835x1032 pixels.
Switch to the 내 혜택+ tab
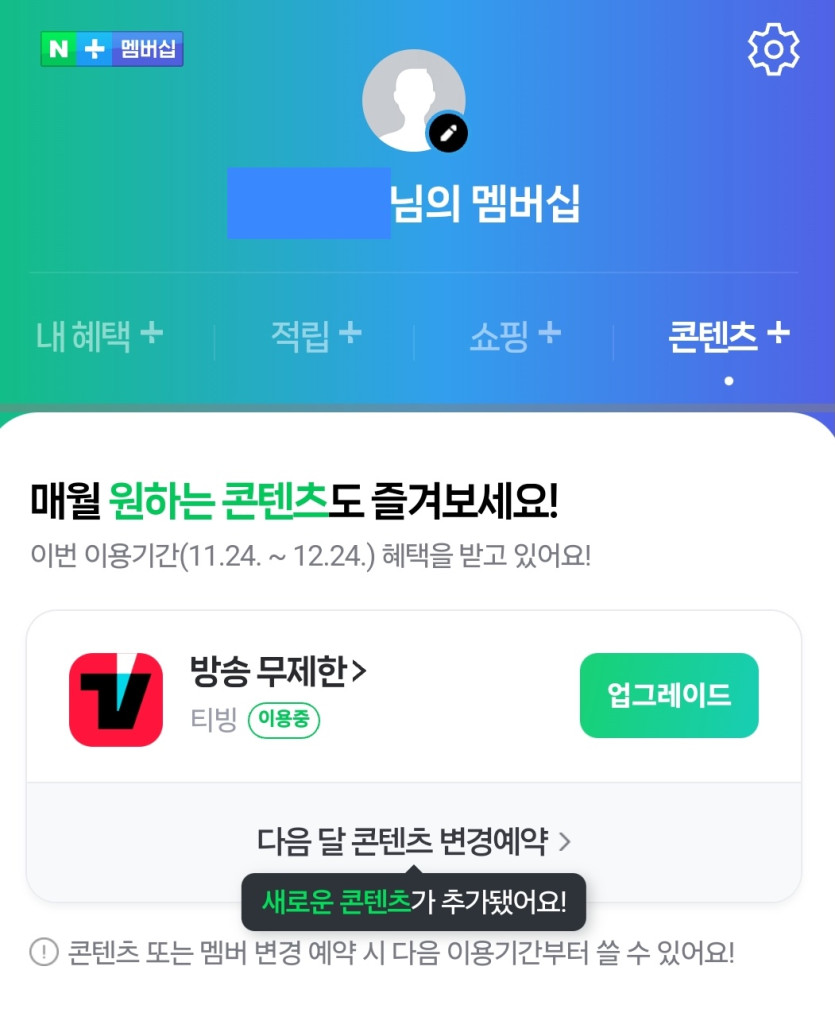click(99, 335)
